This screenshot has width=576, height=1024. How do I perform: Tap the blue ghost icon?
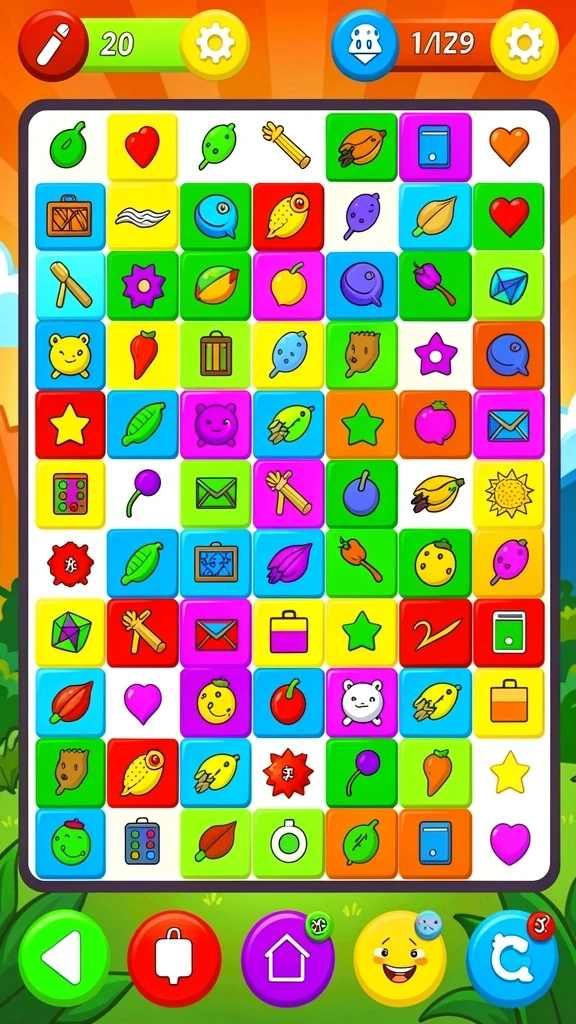(365, 45)
